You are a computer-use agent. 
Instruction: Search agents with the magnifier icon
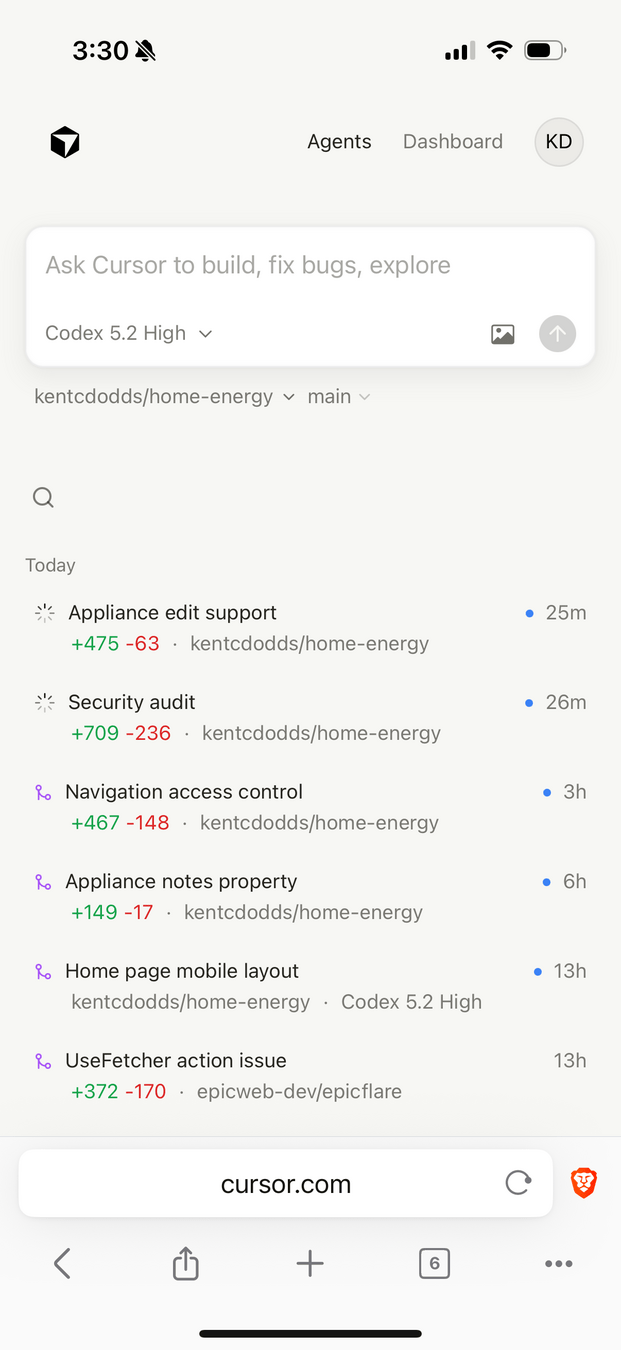tap(43, 498)
